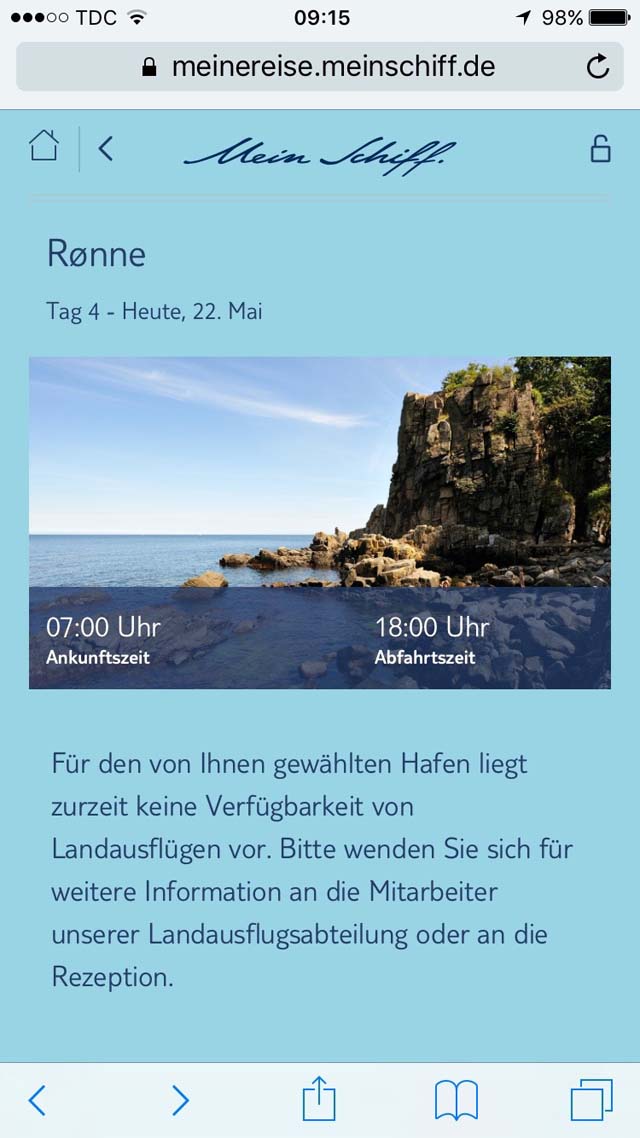Tap the back chevron beside the home icon

pos(106,149)
